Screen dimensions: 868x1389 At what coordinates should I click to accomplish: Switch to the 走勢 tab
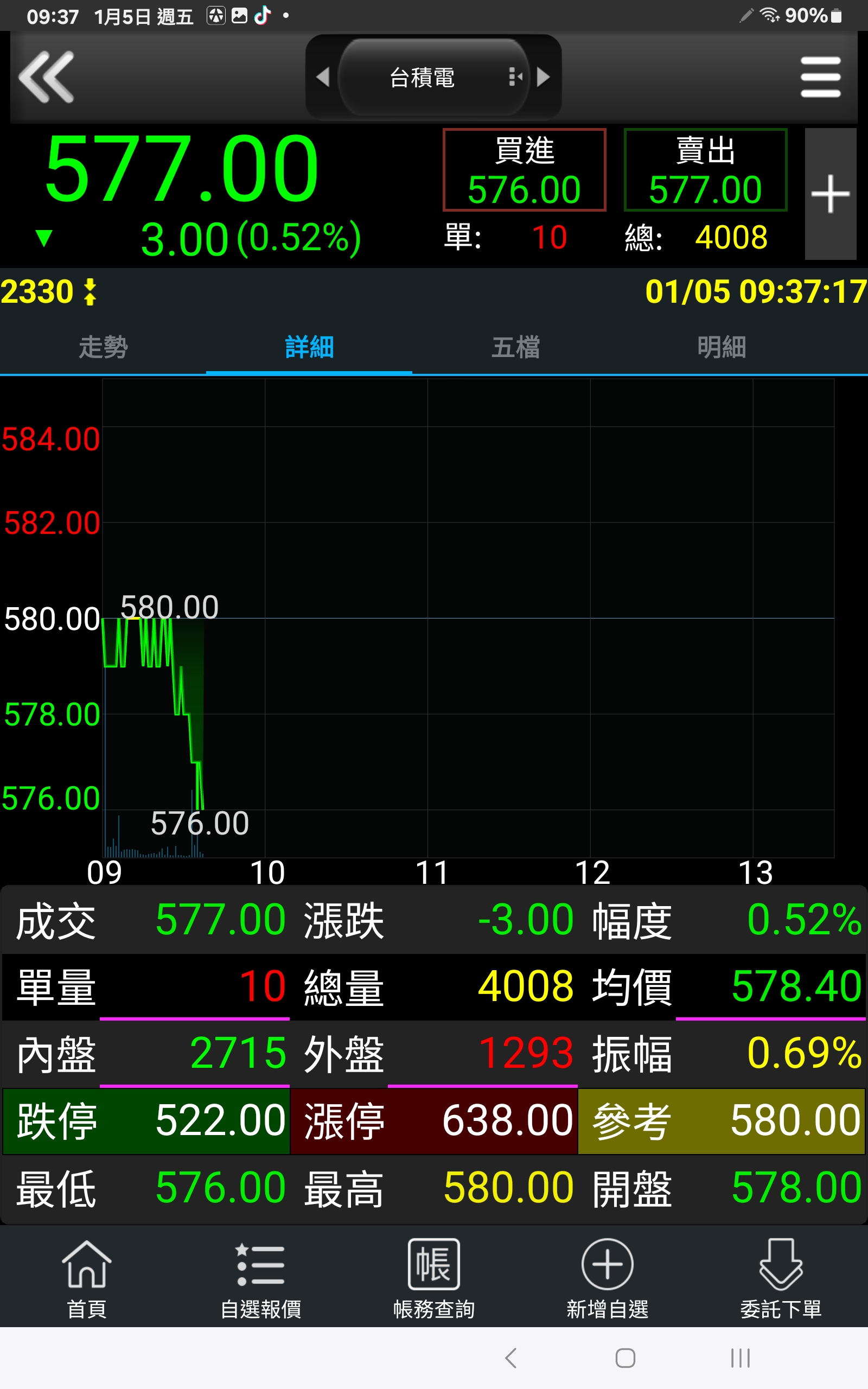point(103,348)
